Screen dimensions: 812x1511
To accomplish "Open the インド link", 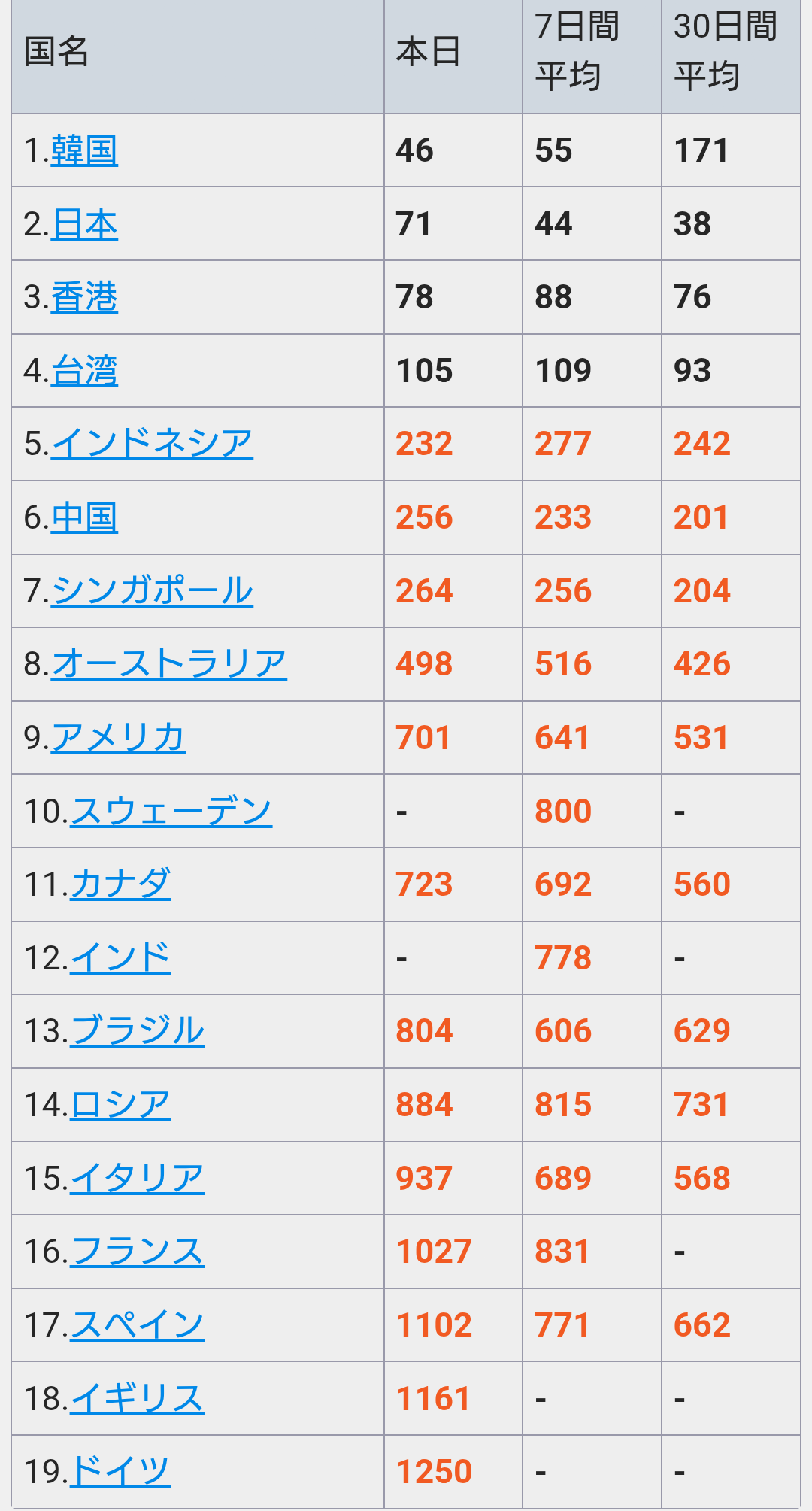I will click(x=120, y=958).
